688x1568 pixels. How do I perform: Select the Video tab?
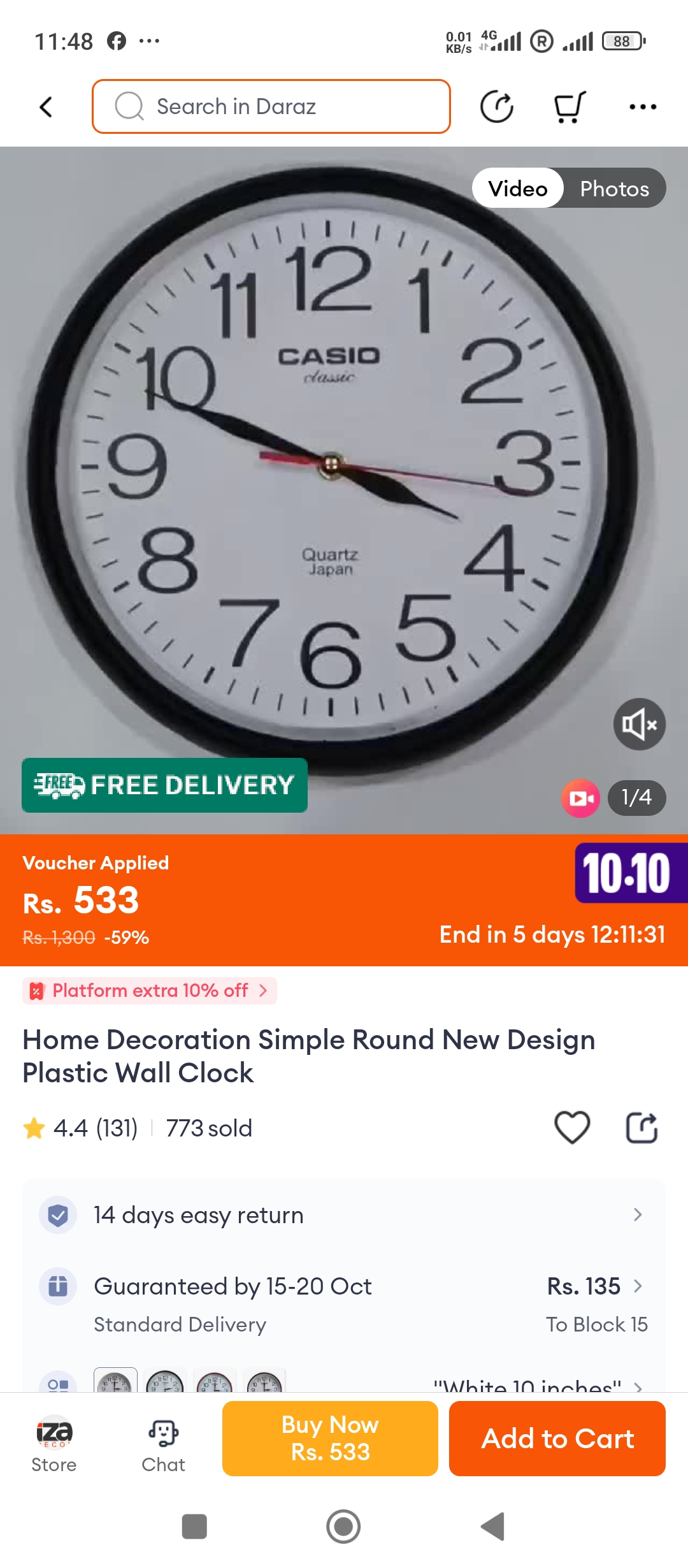point(518,189)
